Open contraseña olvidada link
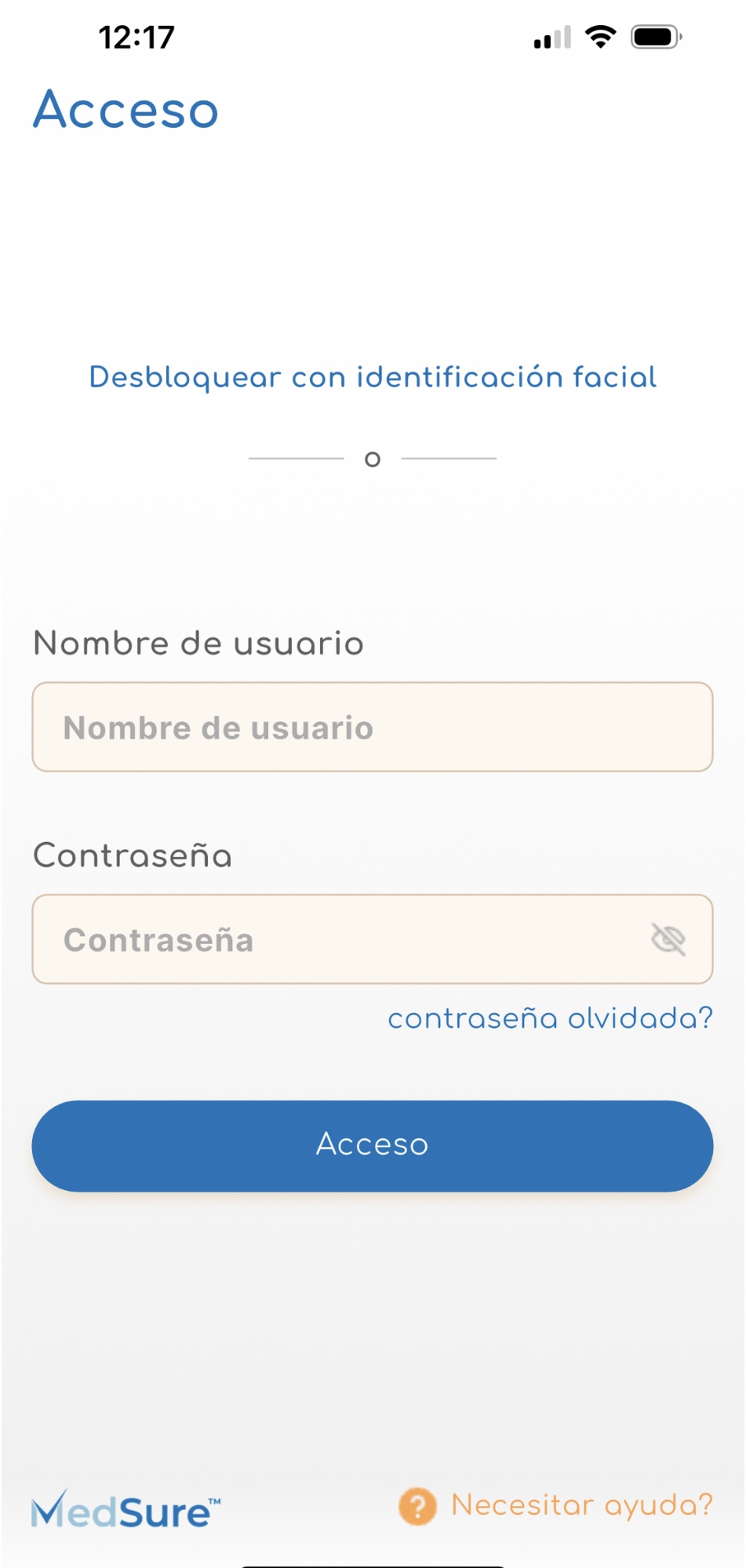The width and height of the screenshot is (746, 1568). point(551,1018)
